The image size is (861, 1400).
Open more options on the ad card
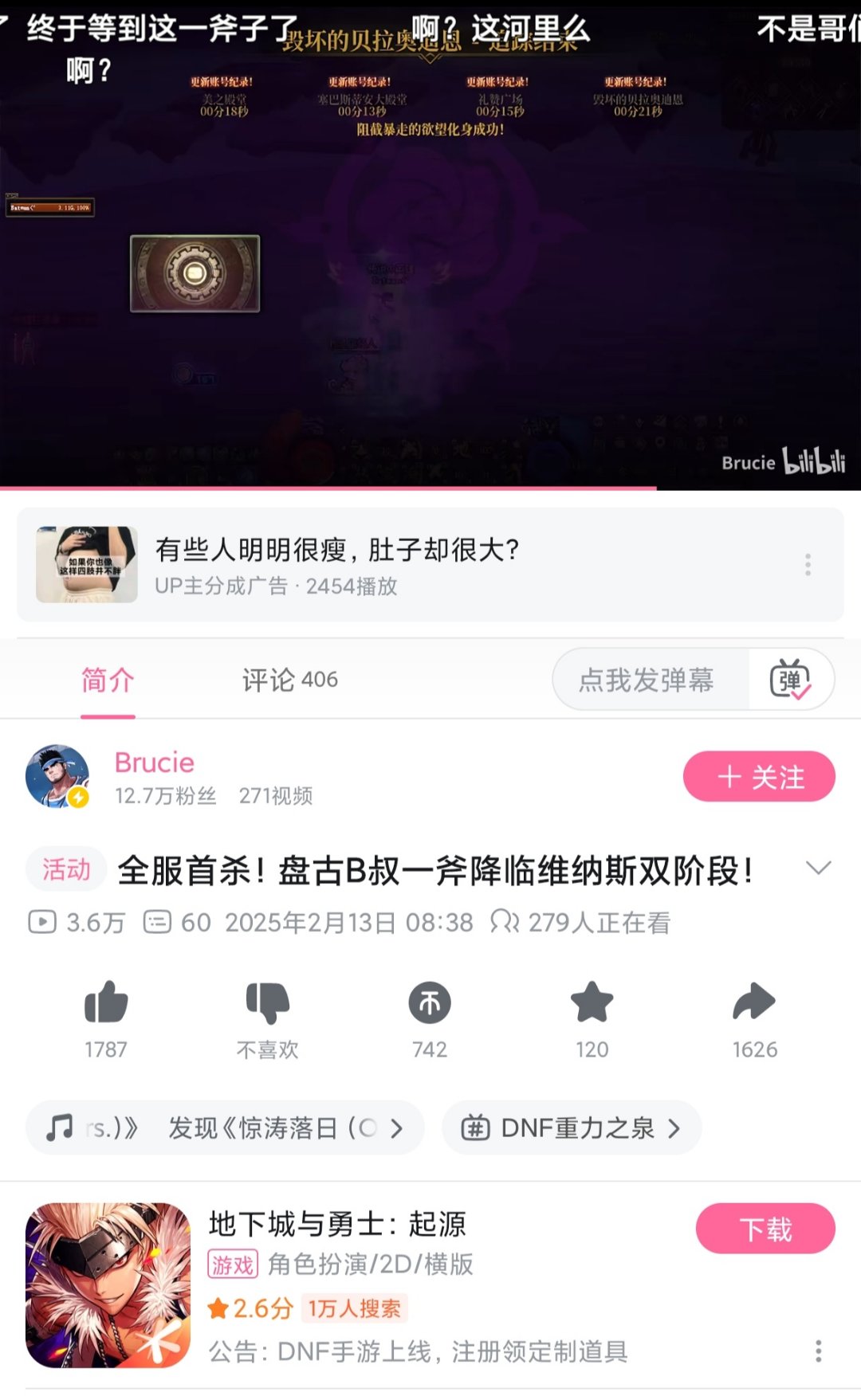[808, 565]
